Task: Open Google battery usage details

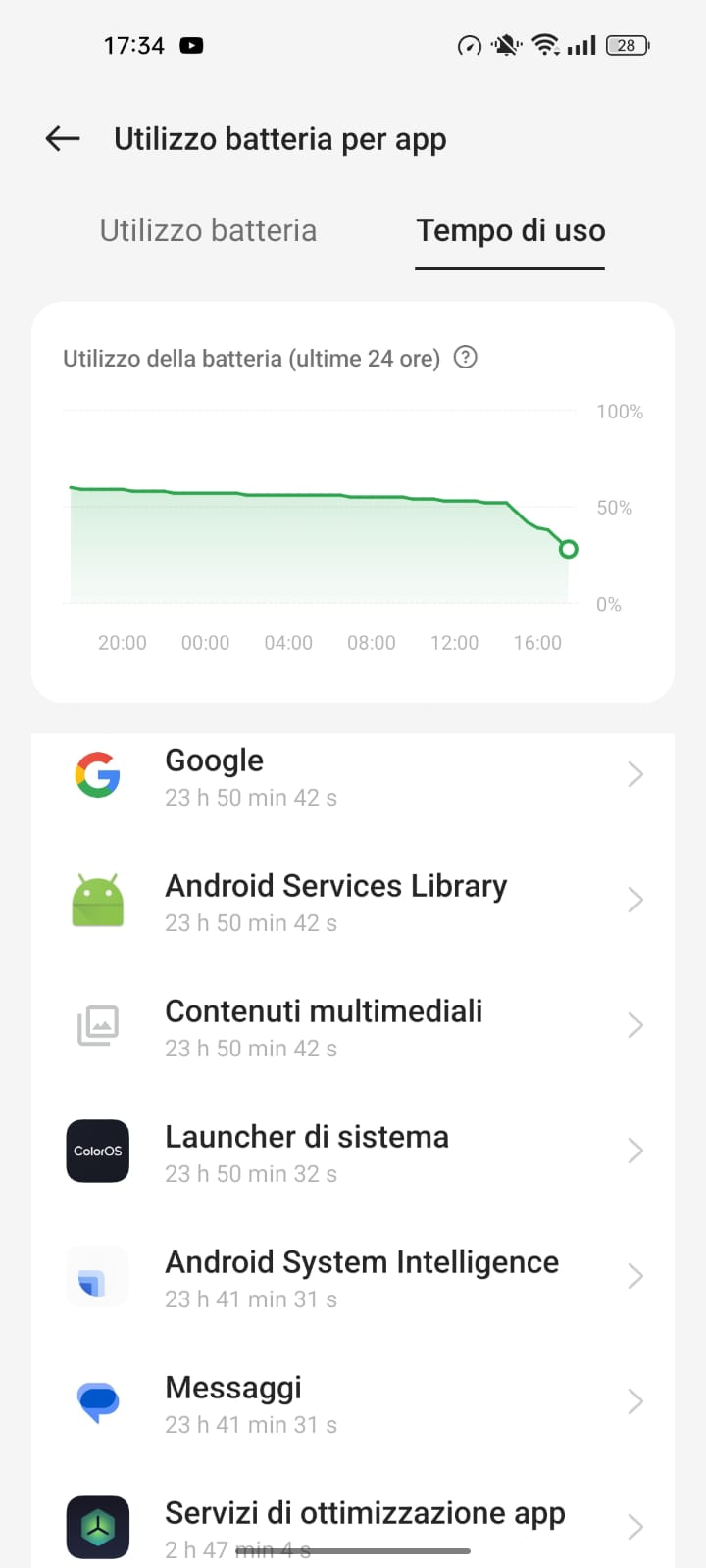Action: tap(353, 774)
